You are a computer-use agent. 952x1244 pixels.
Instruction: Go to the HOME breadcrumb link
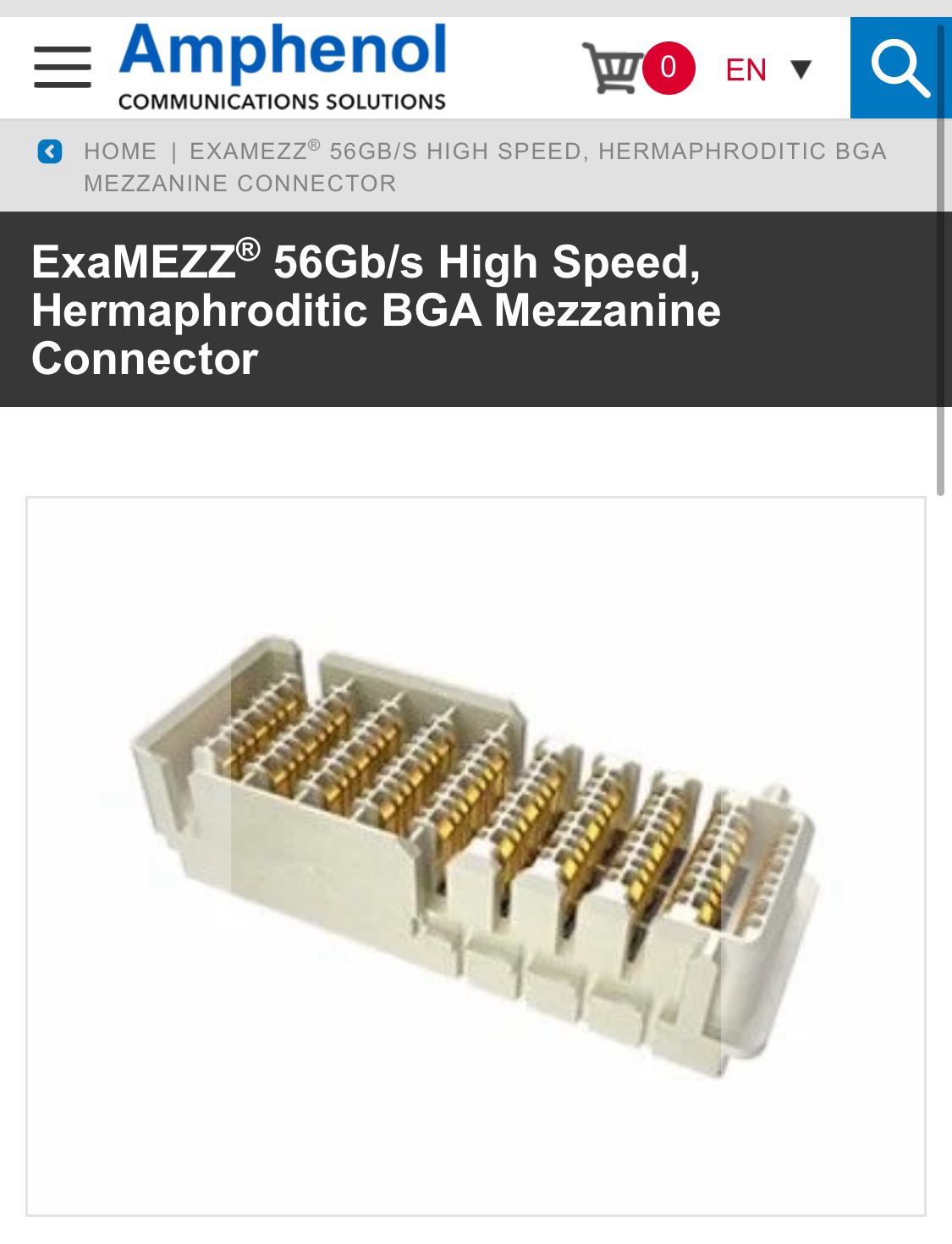(120, 151)
